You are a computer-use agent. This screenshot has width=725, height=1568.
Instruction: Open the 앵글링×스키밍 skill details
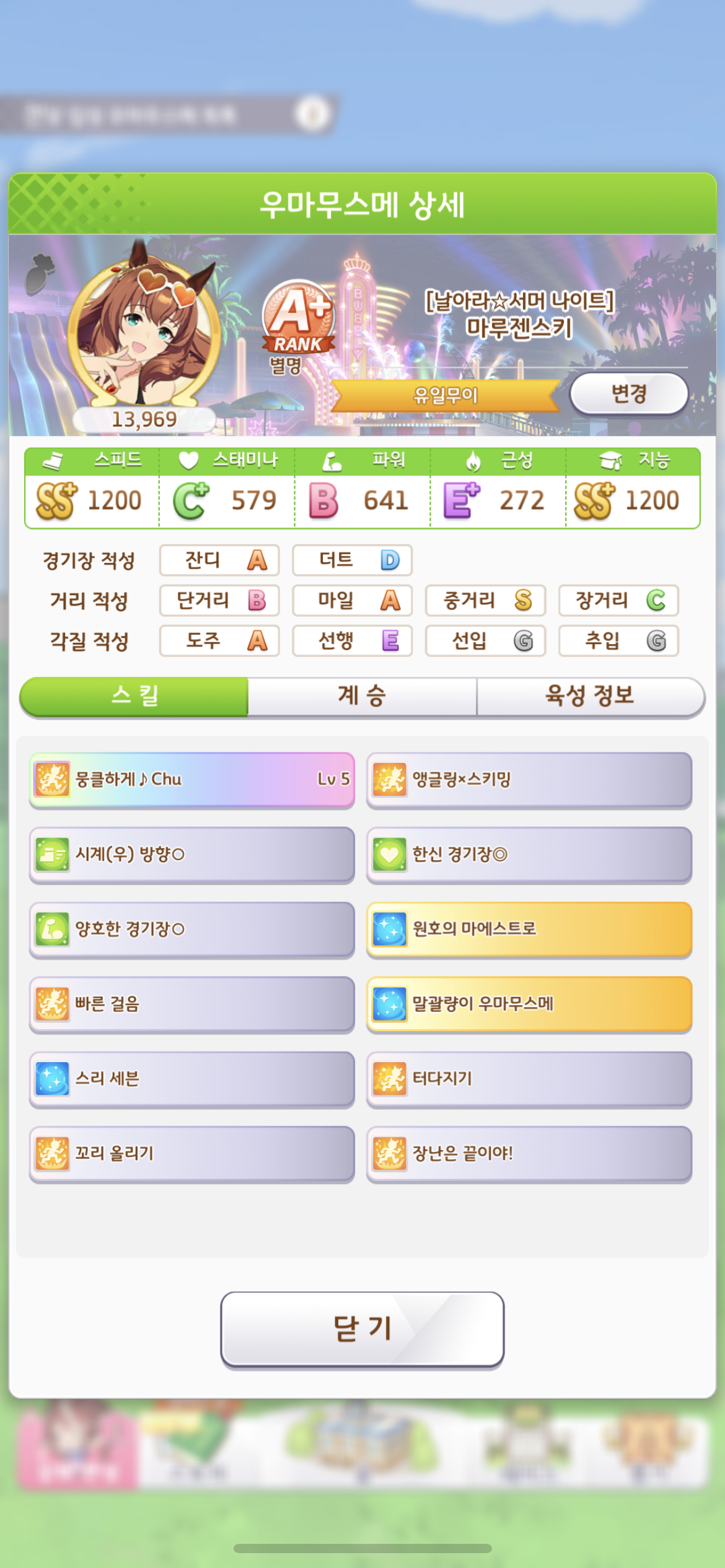529,780
